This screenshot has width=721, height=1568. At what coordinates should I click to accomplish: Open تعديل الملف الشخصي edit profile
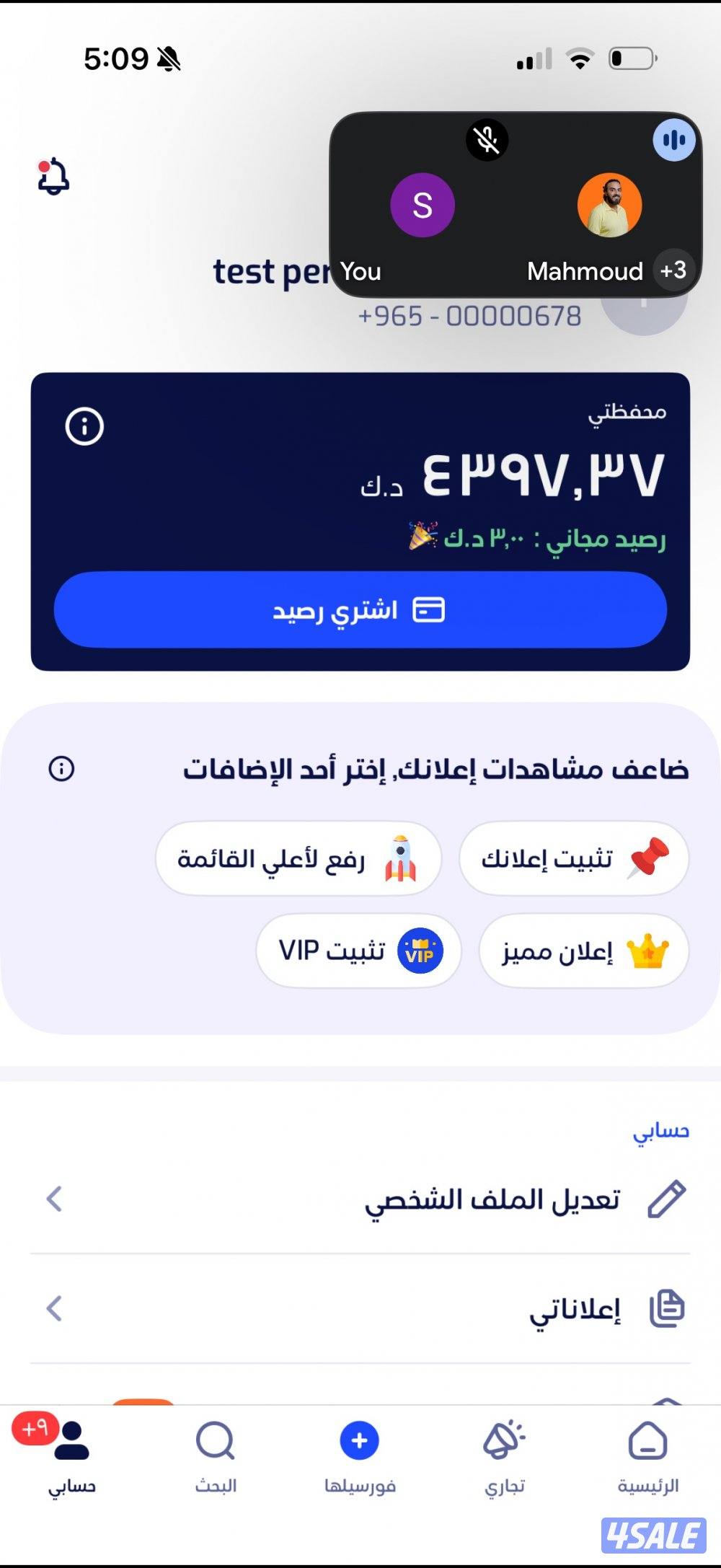pyautogui.click(x=360, y=1199)
